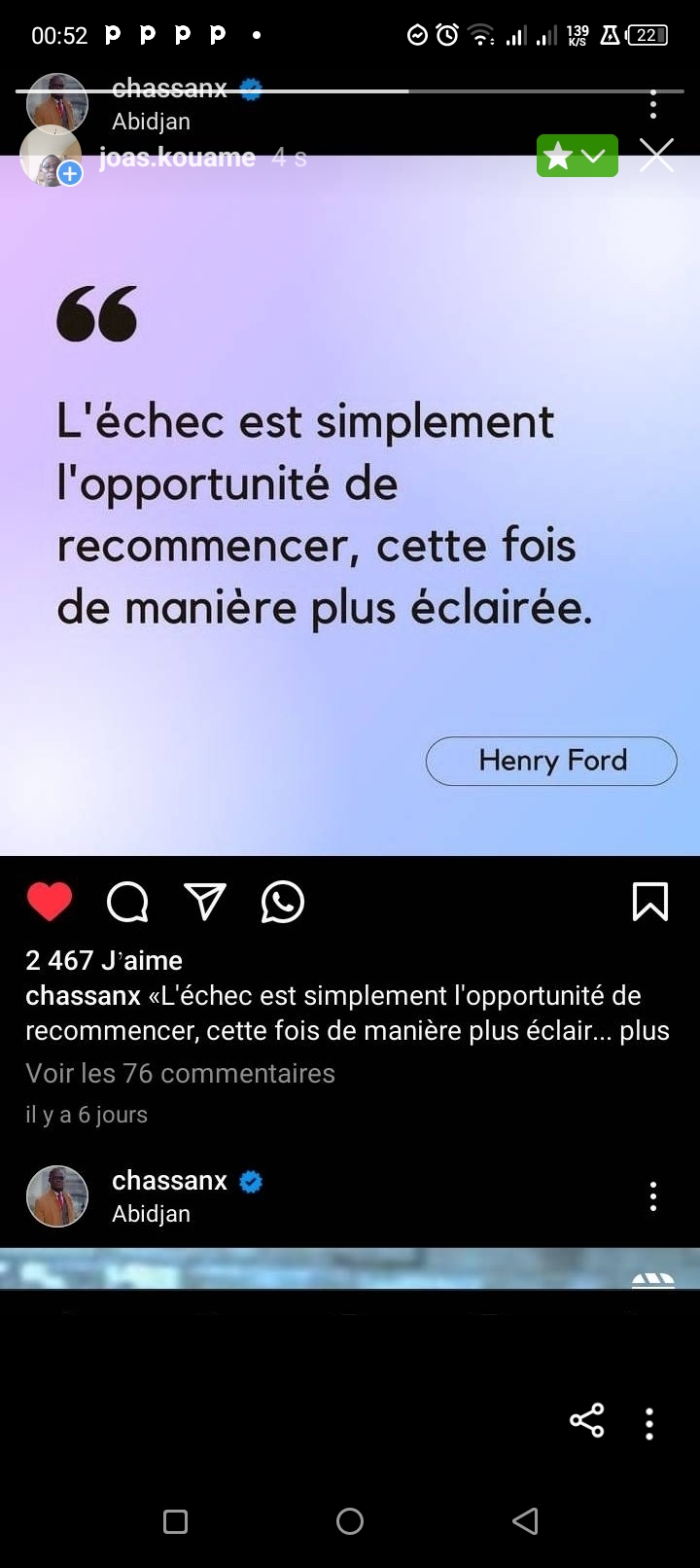700x1568 pixels.
Task: Open the recent apps view
Action: [x=176, y=1521]
